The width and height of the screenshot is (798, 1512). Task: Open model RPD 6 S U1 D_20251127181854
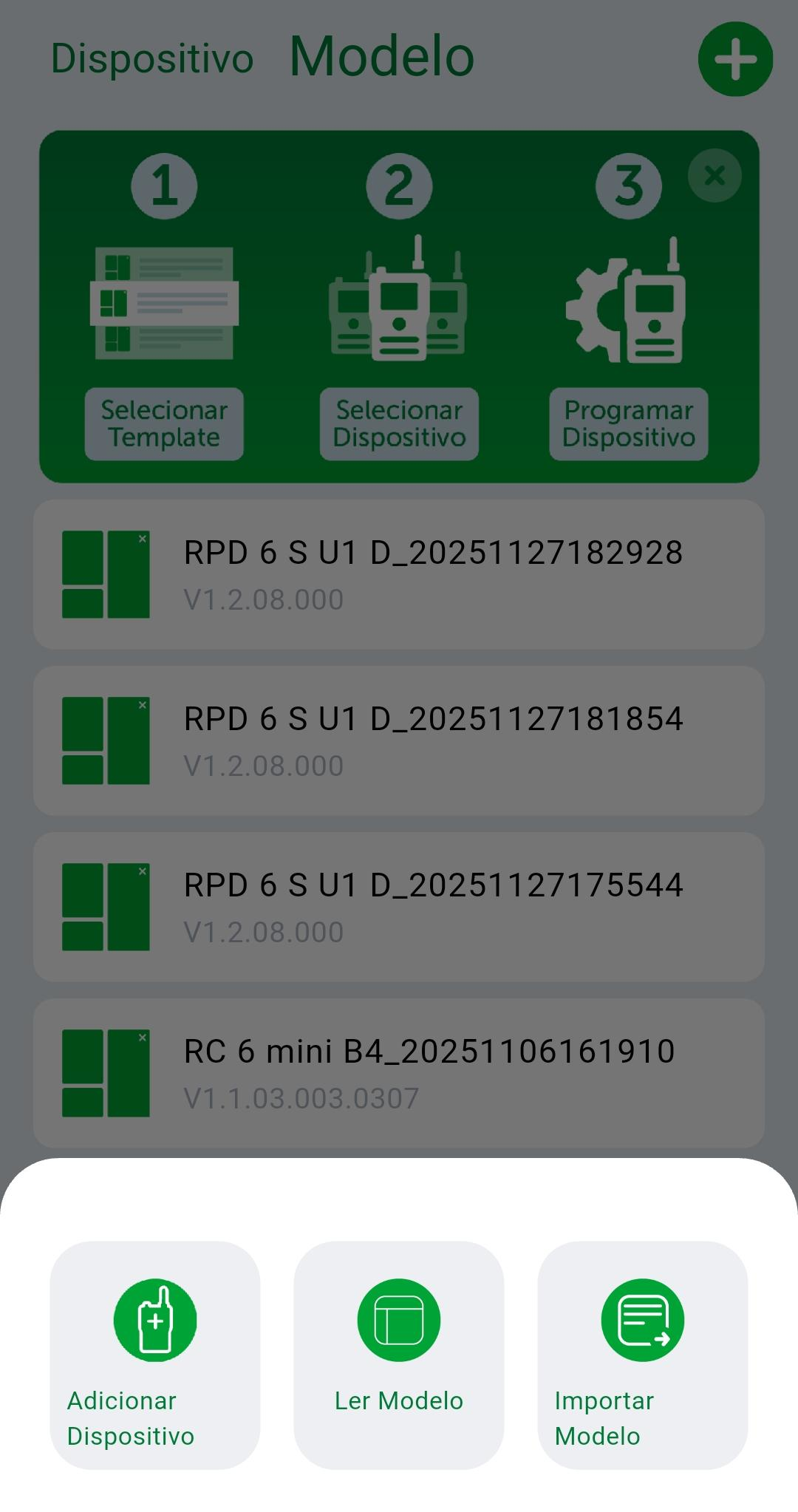coord(399,740)
